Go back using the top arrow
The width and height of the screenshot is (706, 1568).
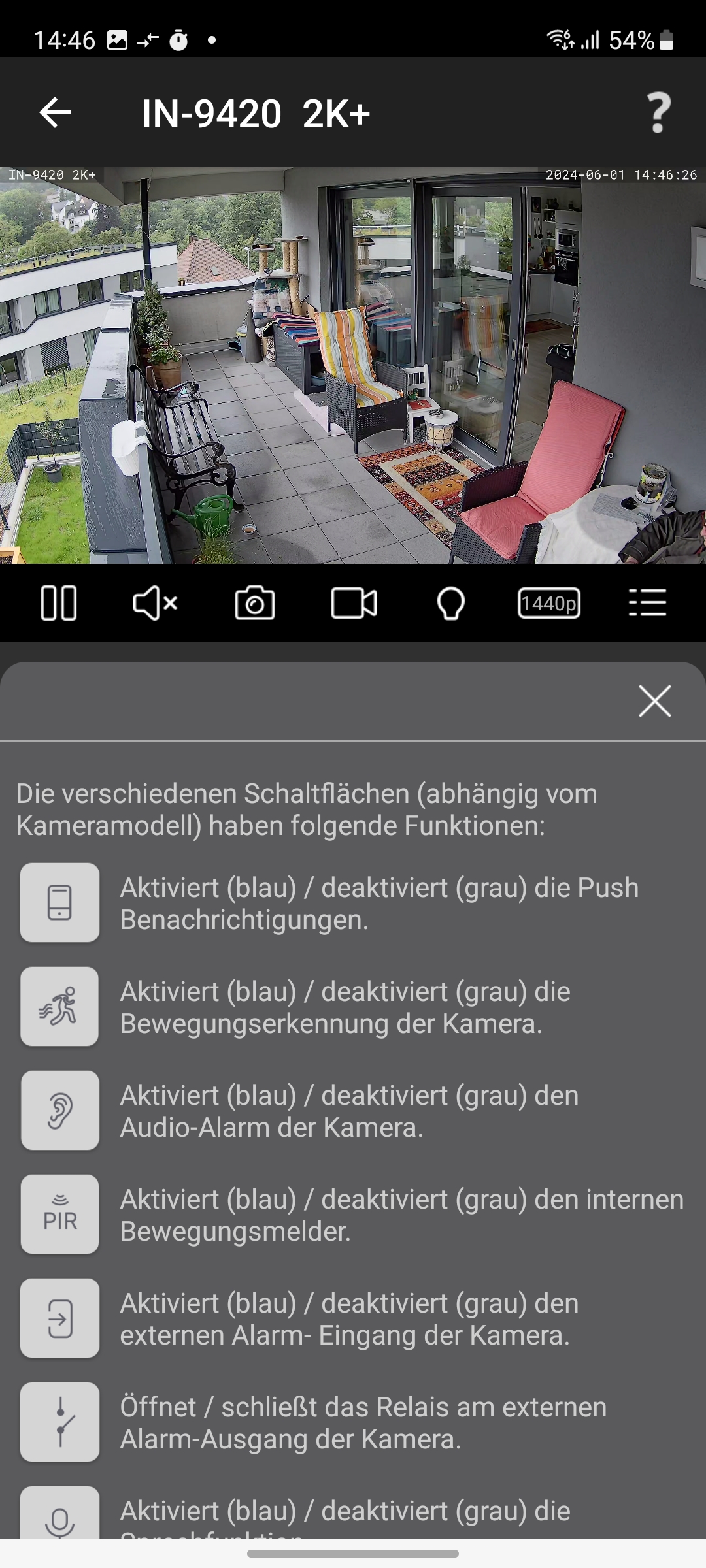tap(55, 113)
